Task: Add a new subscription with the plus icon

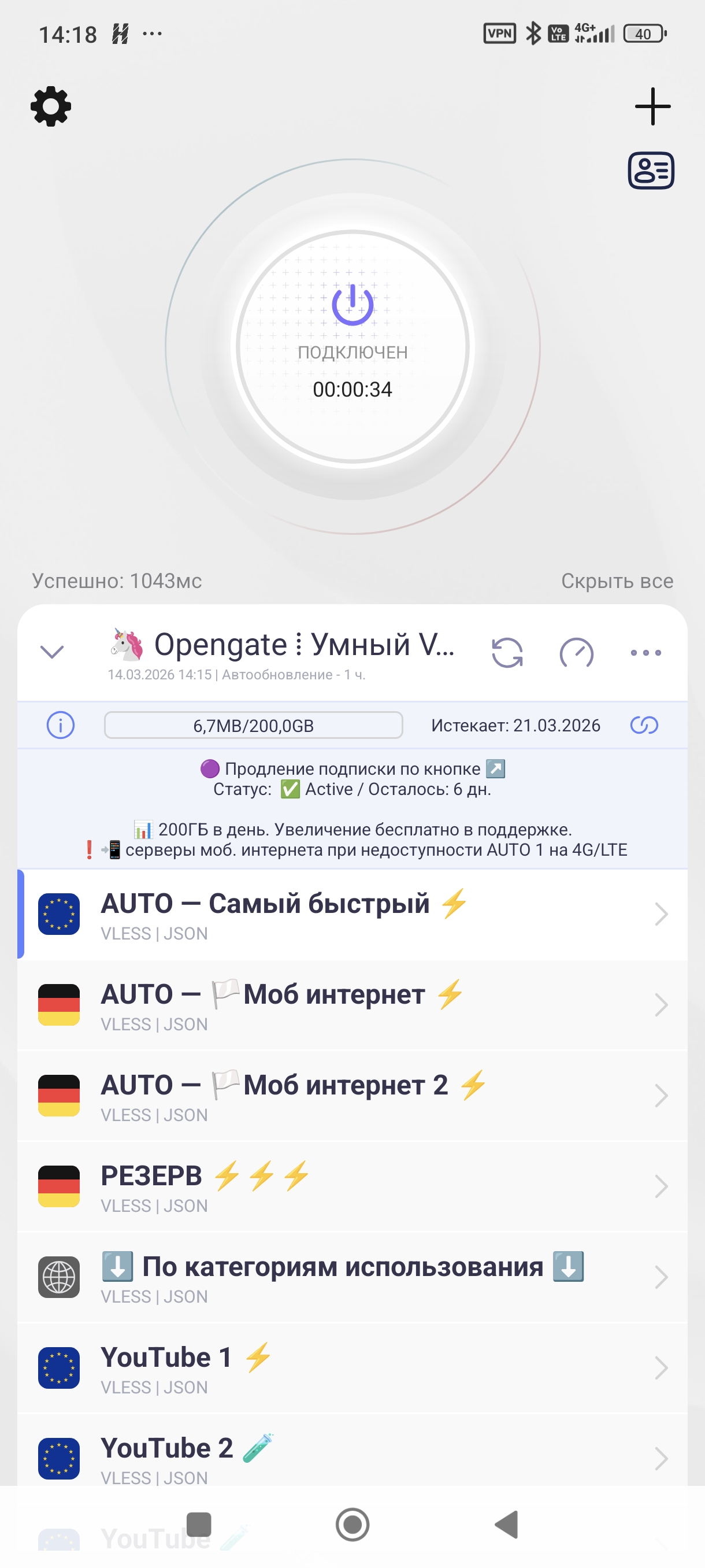Action: [652, 106]
